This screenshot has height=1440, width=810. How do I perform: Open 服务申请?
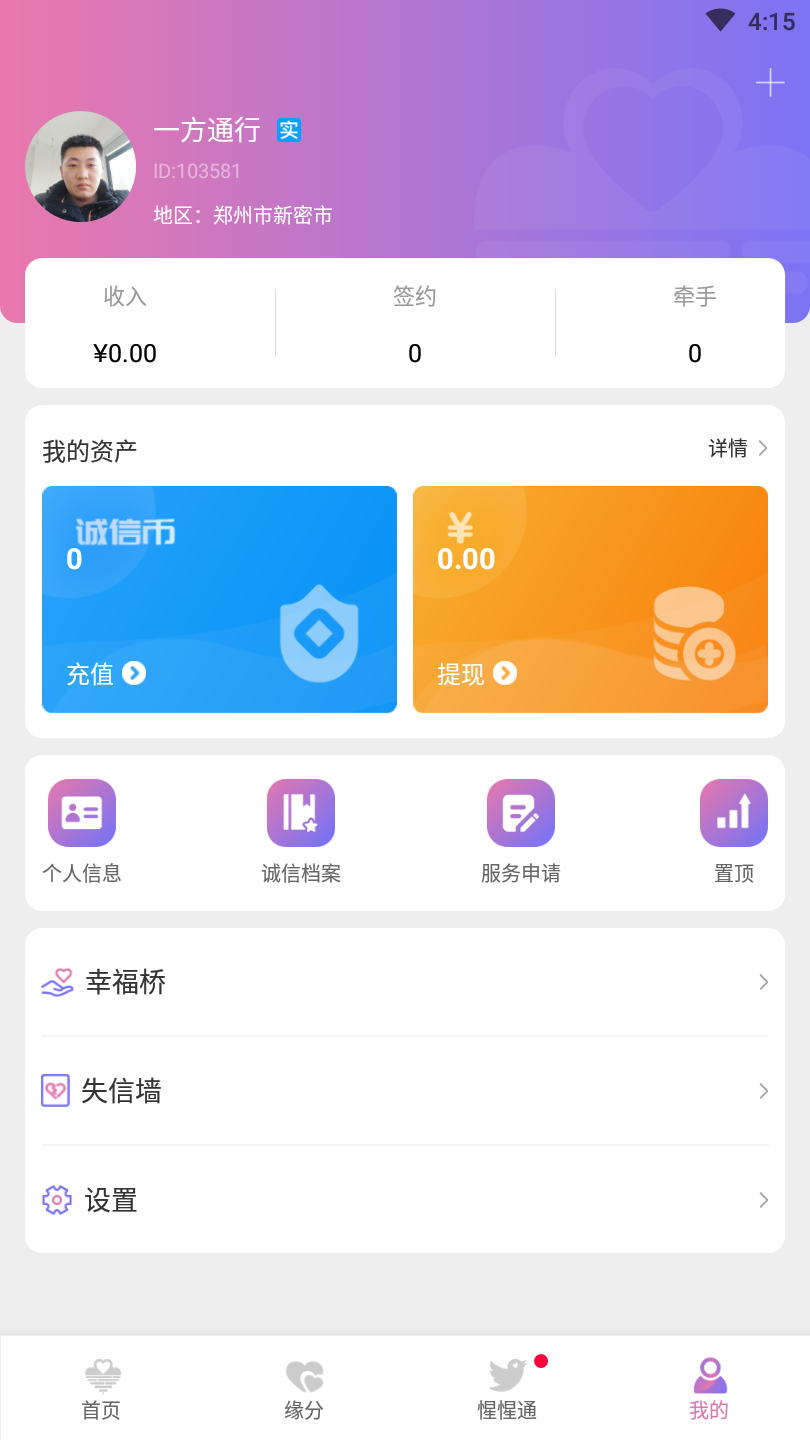pyautogui.click(x=520, y=832)
